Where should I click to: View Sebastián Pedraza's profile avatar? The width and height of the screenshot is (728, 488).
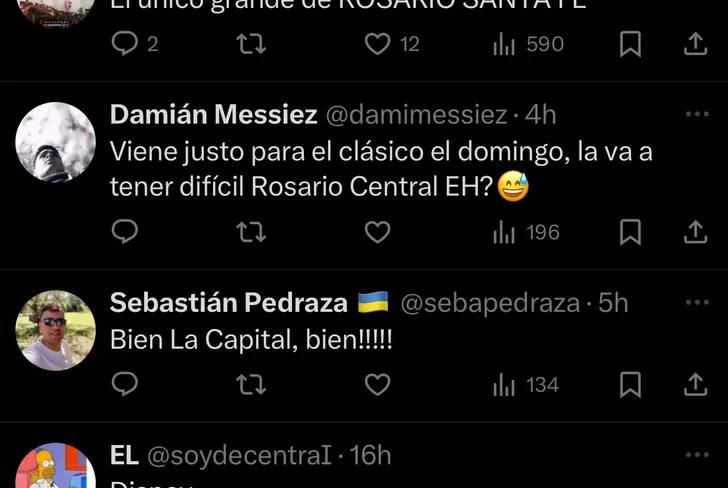tap(56, 330)
